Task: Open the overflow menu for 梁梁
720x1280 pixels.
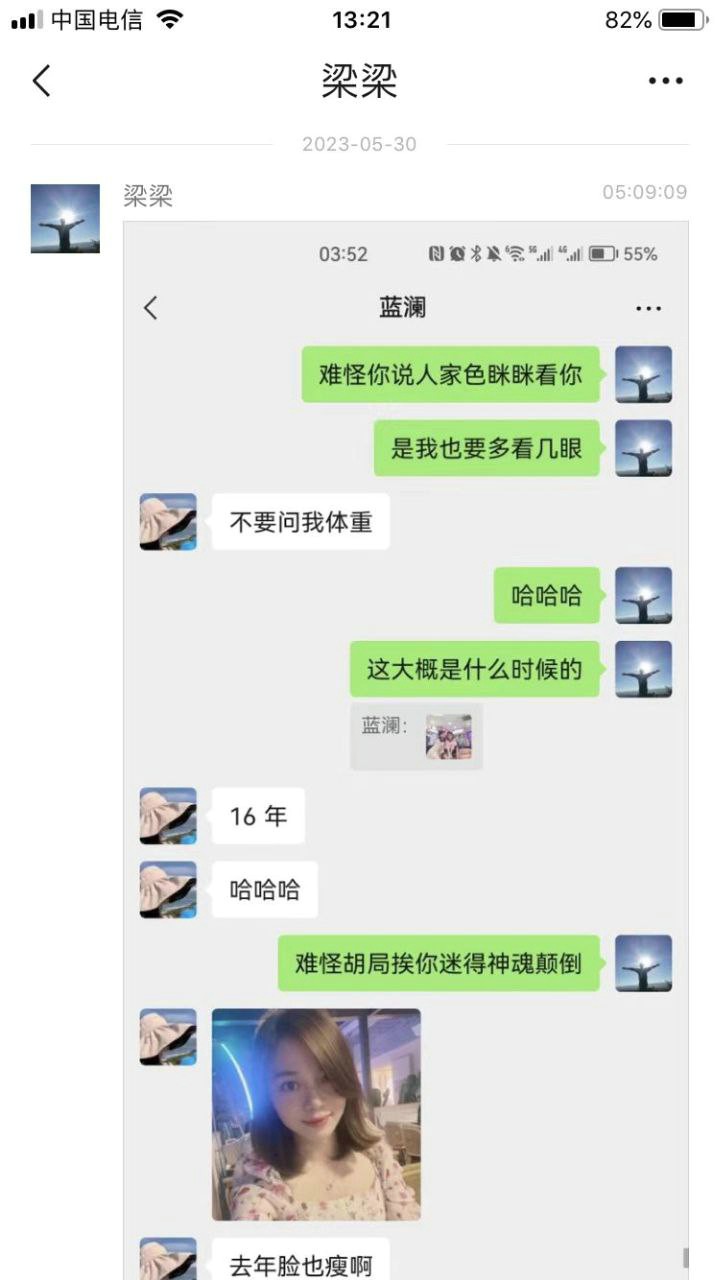Action: pos(665,81)
